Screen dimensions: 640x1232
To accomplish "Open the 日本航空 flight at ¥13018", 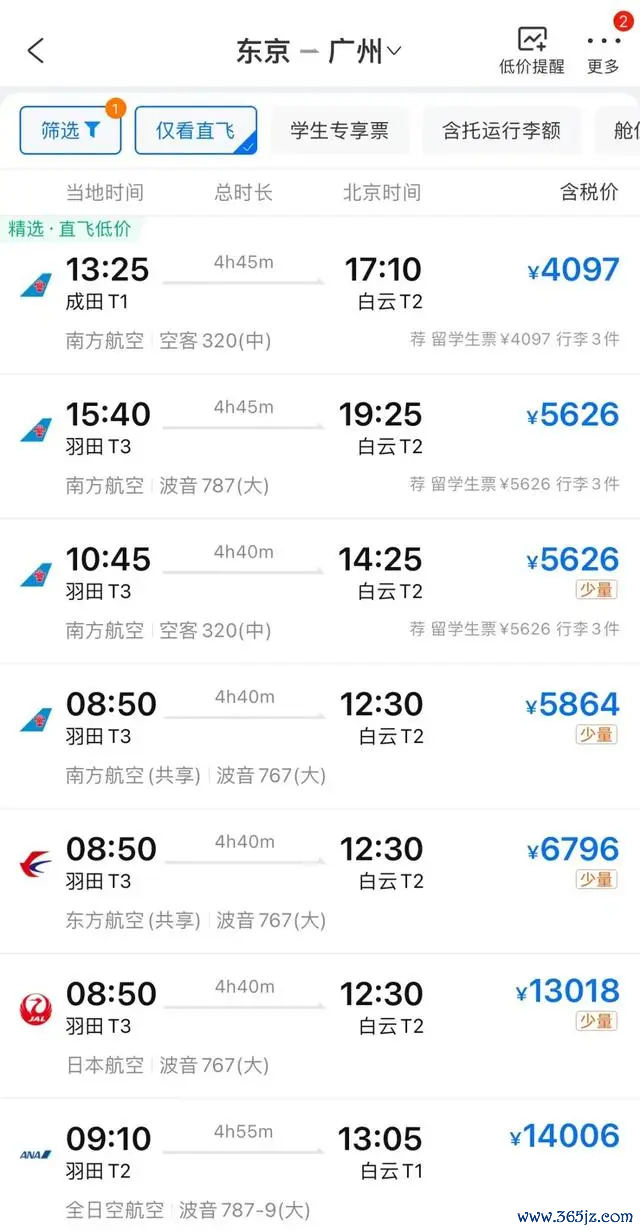I will pyautogui.click(x=320, y=1027).
